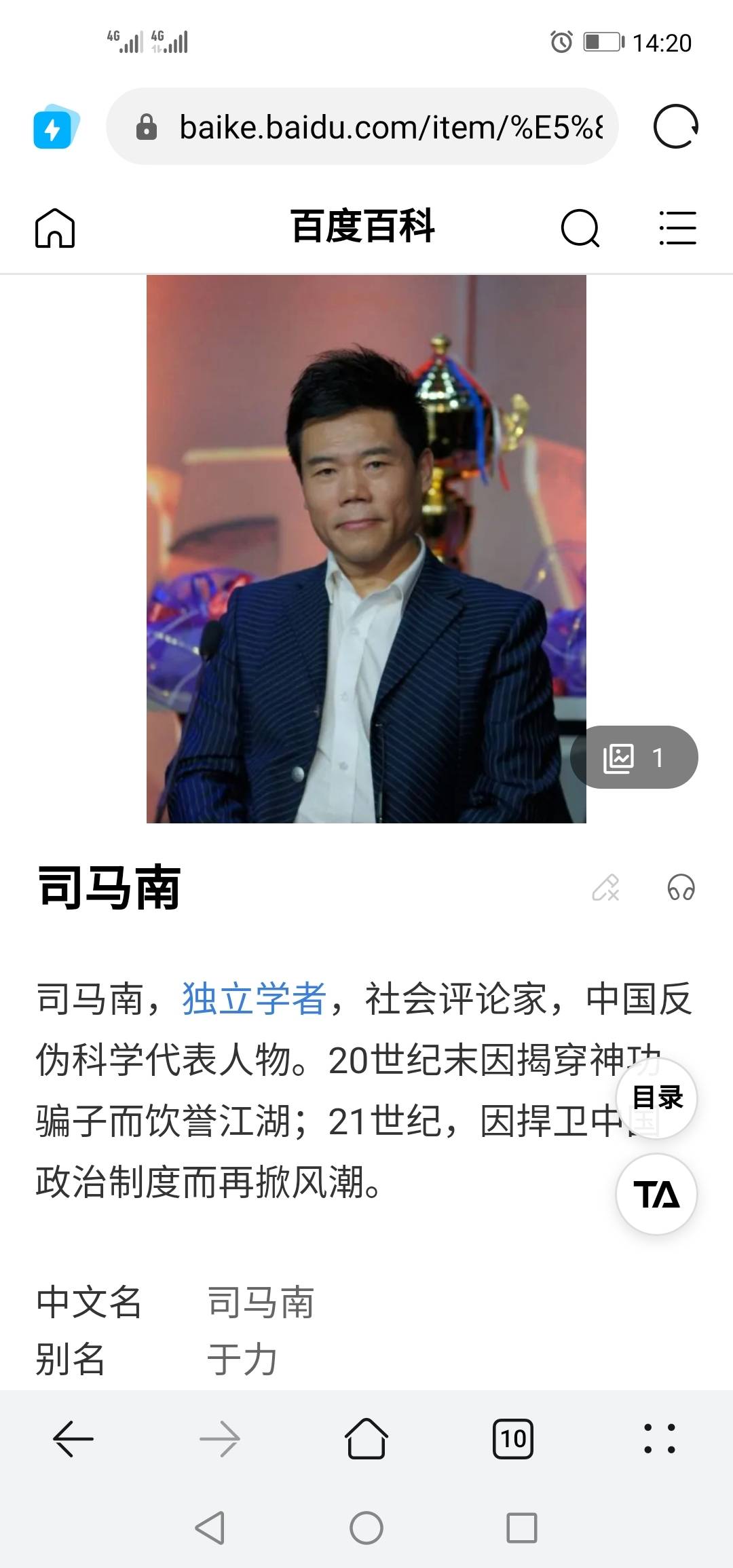Listen to the entry via headphone icon
This screenshot has height=1568, width=733.
pyautogui.click(x=681, y=887)
